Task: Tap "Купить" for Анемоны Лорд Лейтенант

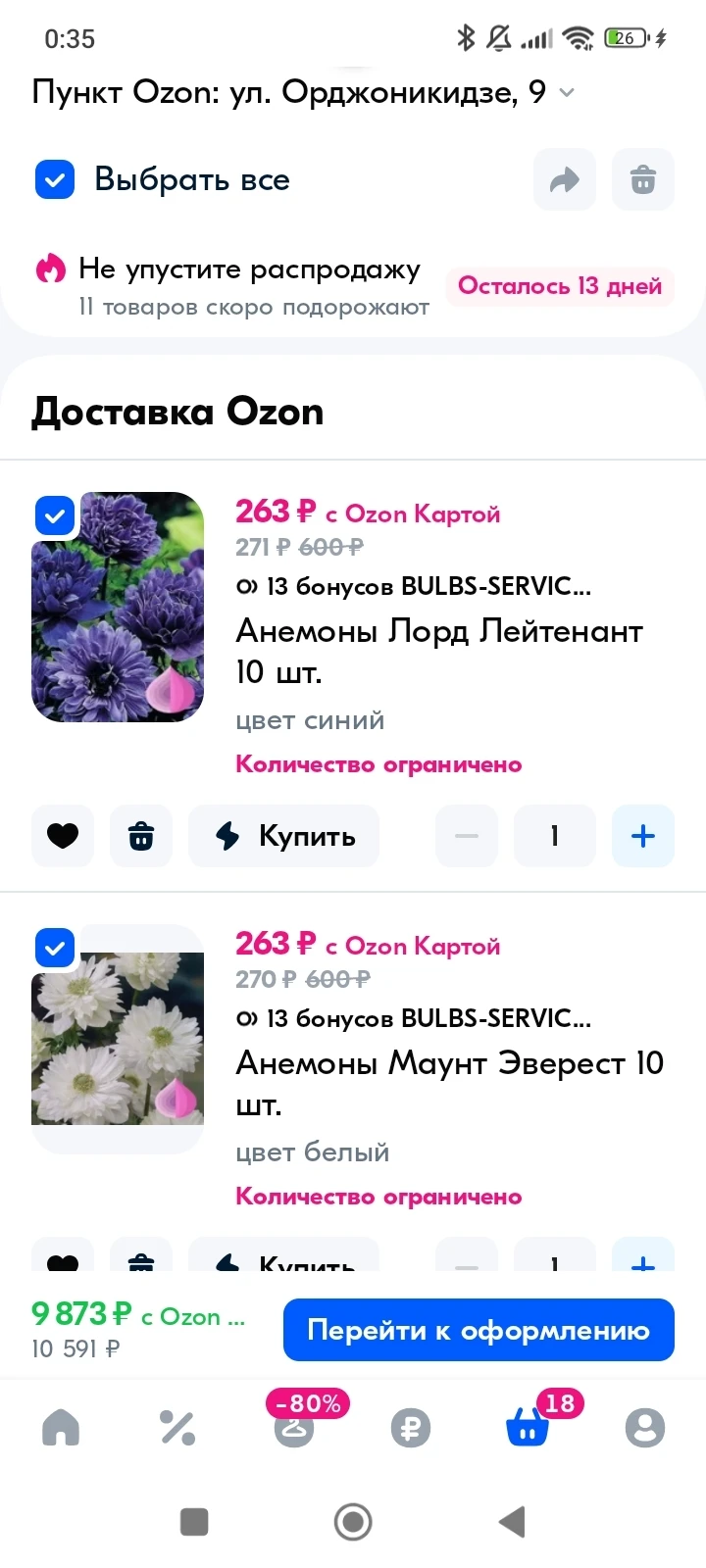Action: point(283,836)
